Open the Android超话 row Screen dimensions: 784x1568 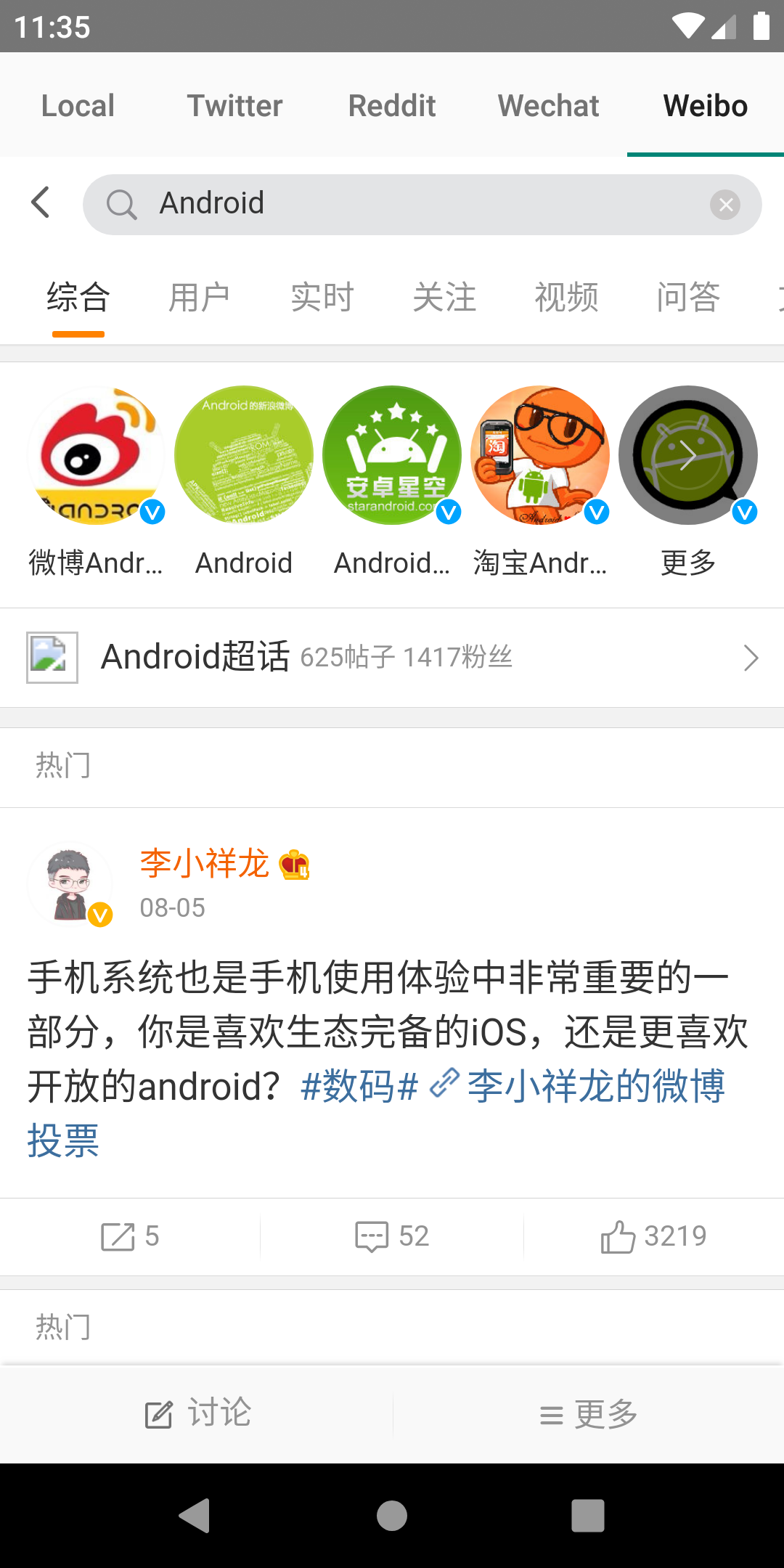pyautogui.click(x=392, y=658)
